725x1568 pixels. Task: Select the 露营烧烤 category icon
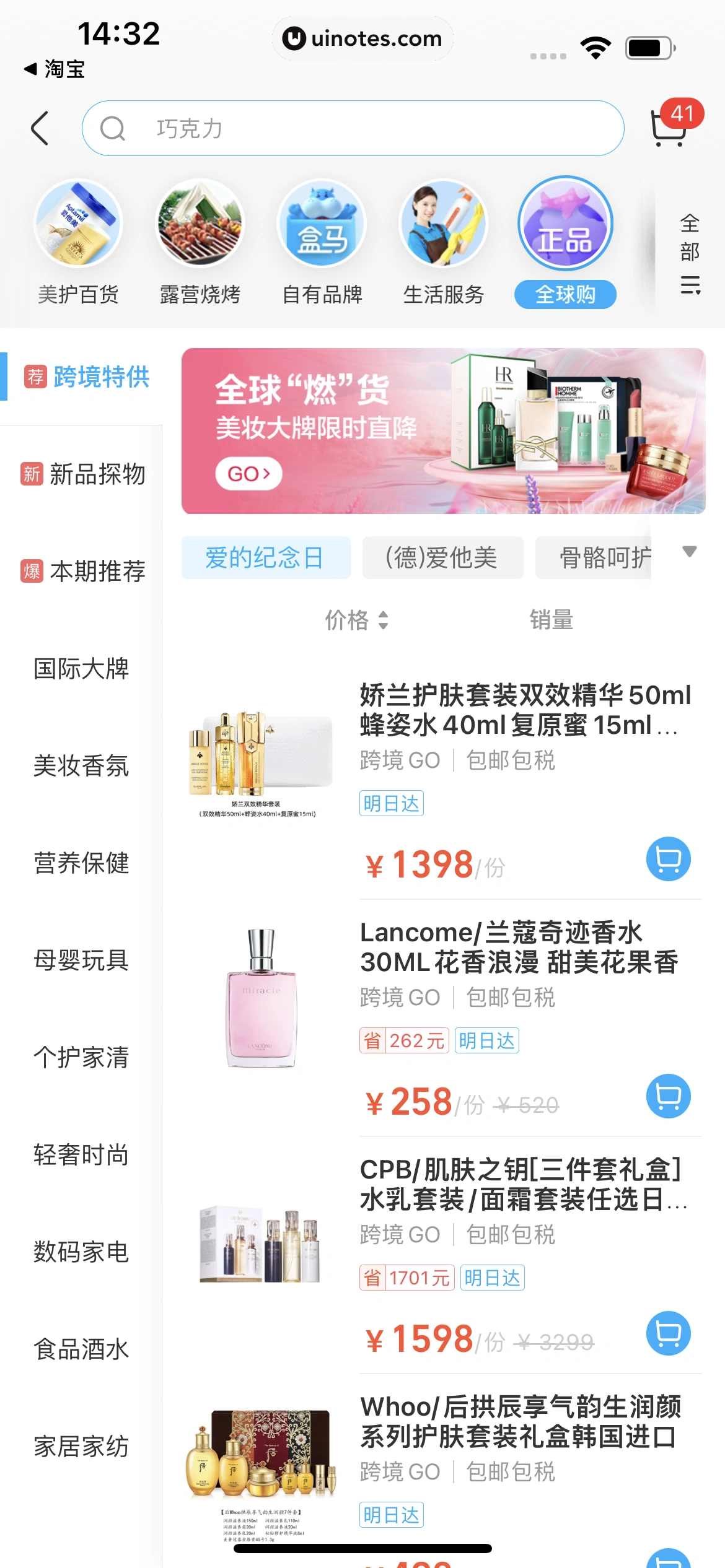[200, 225]
